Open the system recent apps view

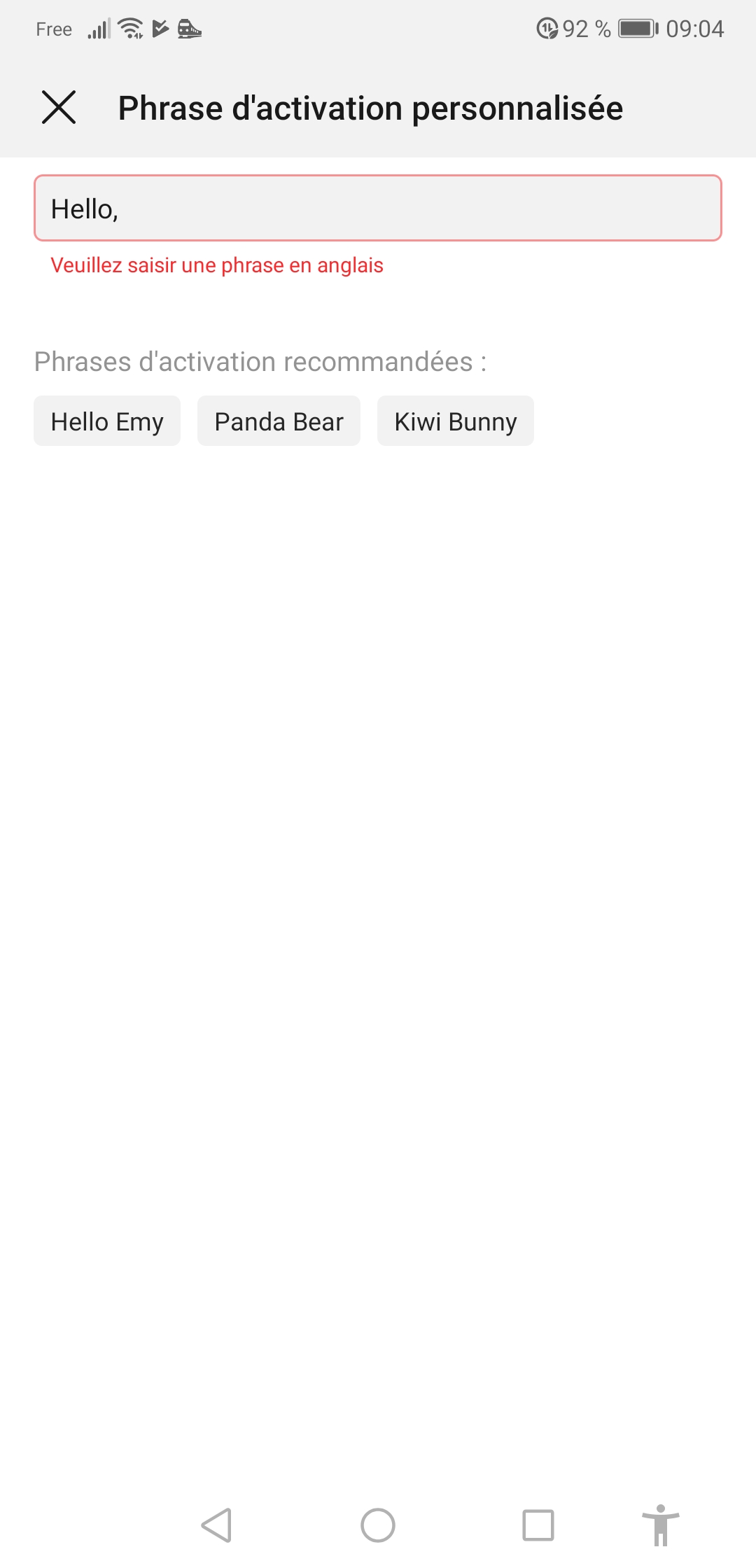click(538, 1525)
